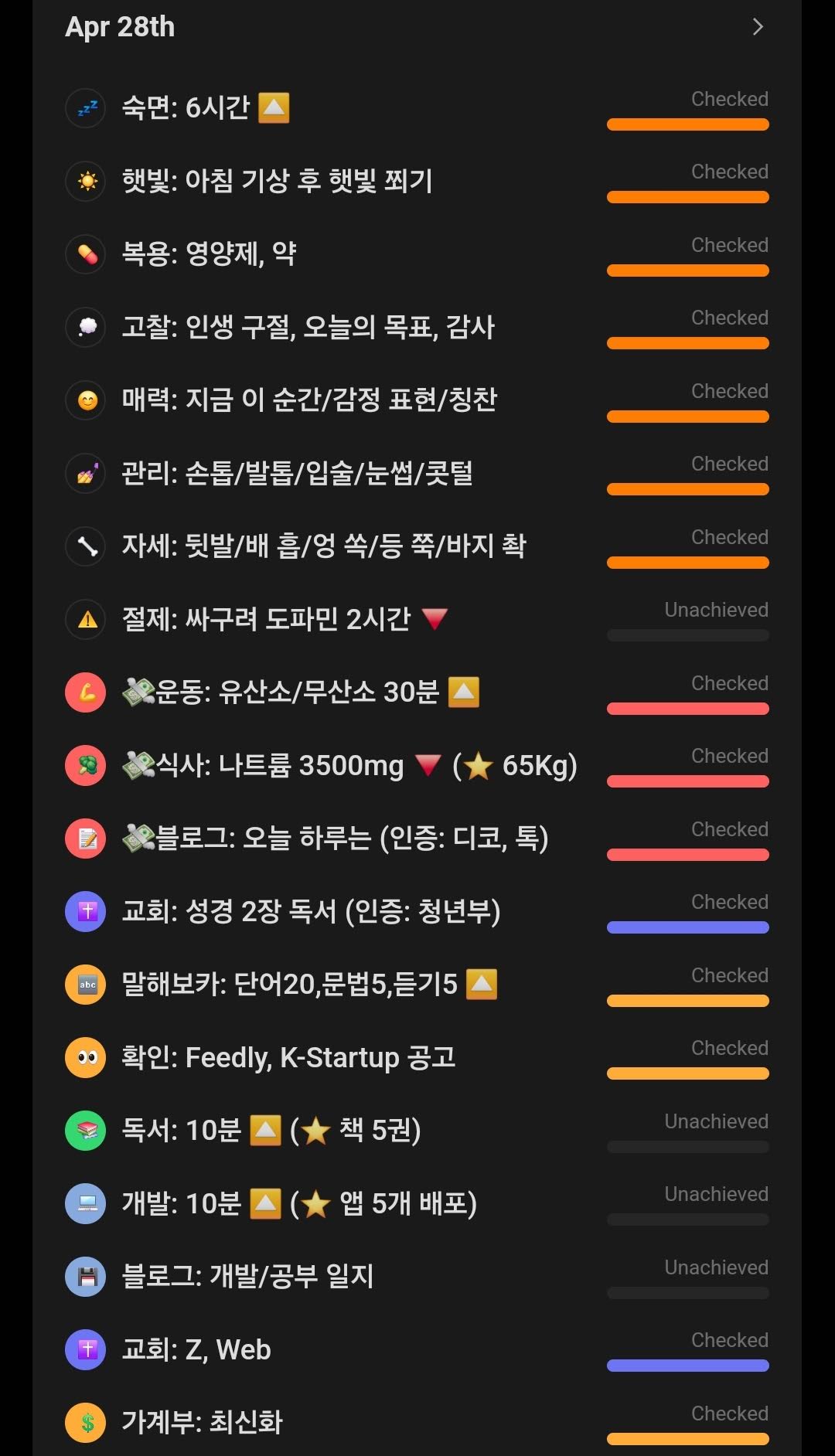The width and height of the screenshot is (835, 1456).
Task: Open the 햇빛: 아침 기상 후 habit
Action: point(277,182)
